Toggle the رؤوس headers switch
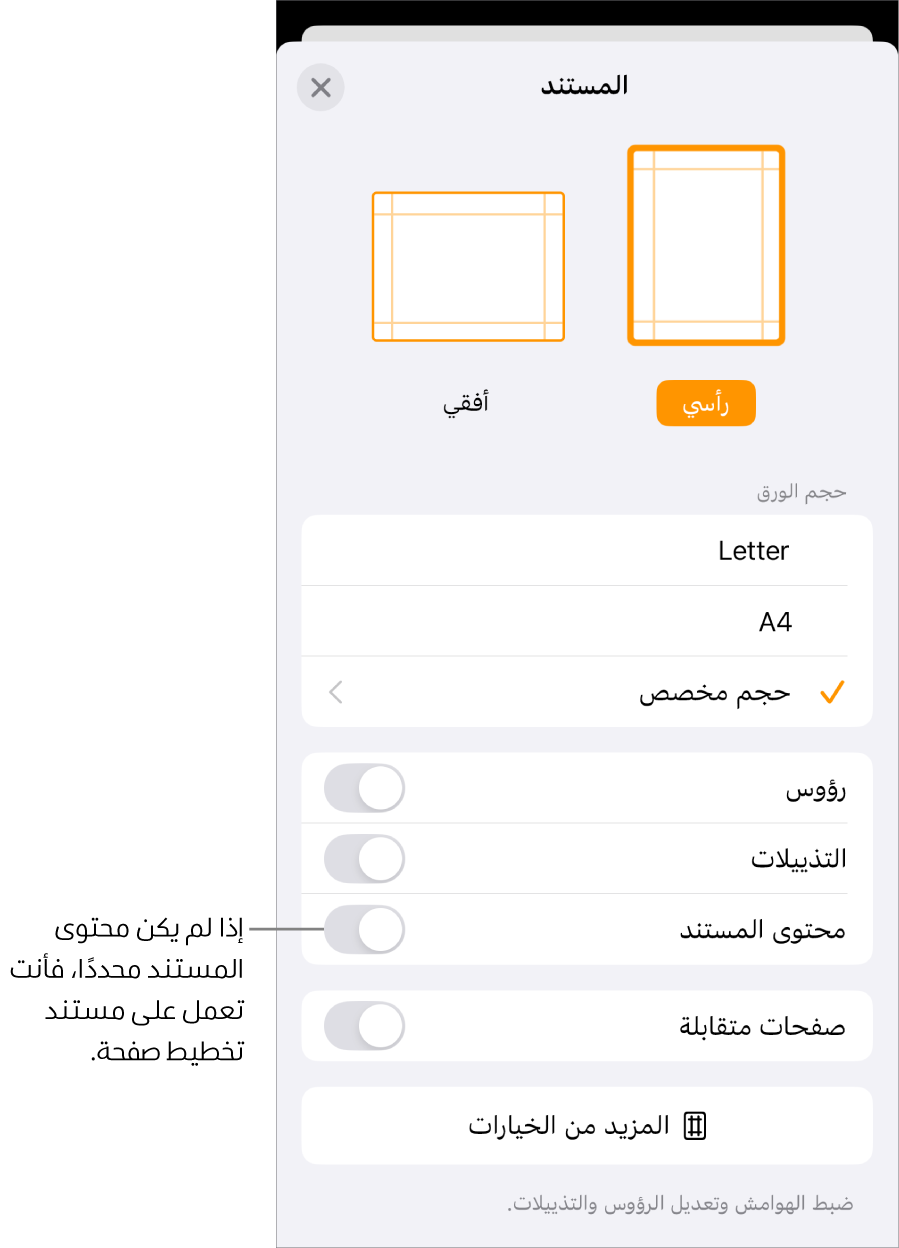 (365, 789)
